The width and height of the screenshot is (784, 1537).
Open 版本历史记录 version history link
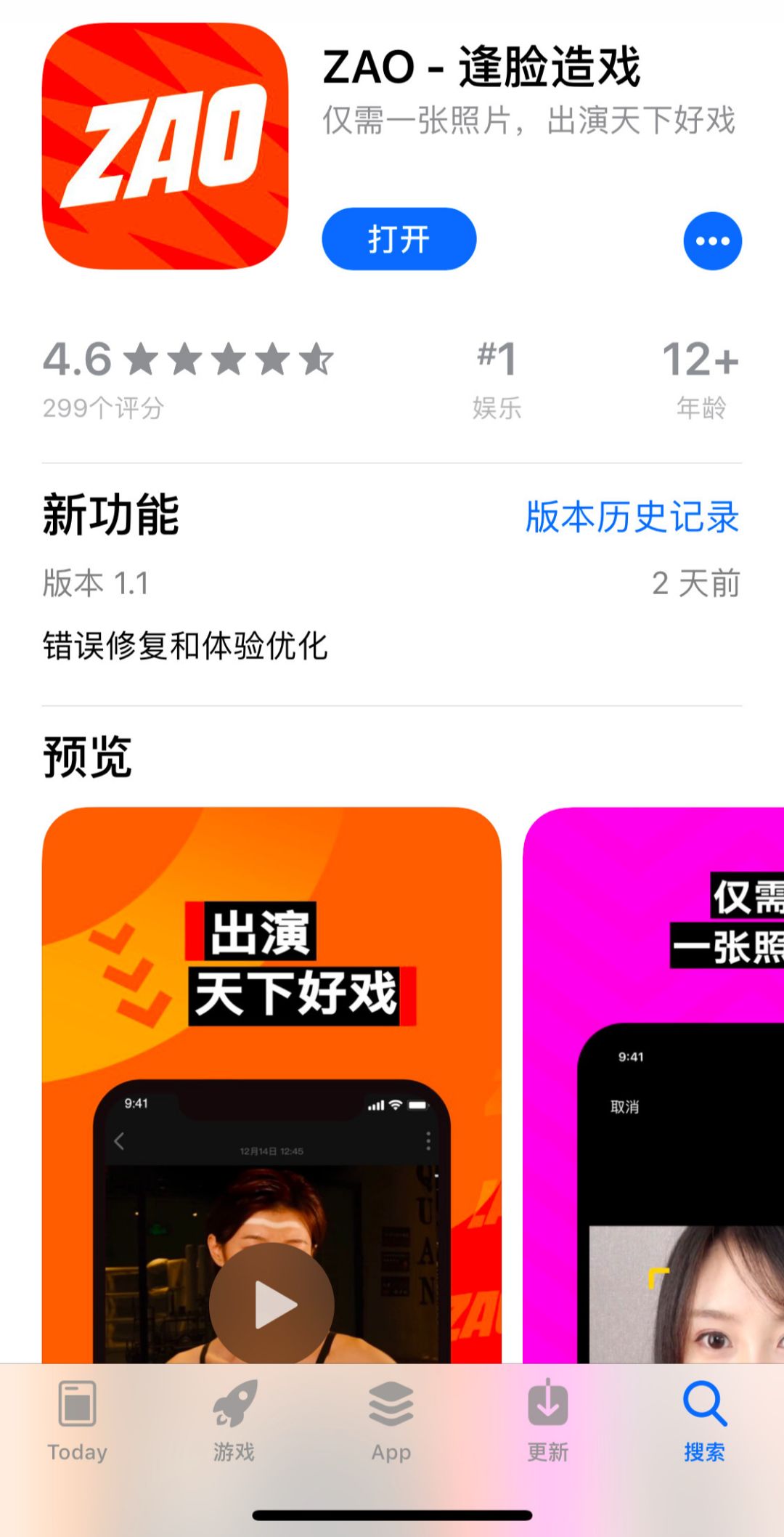pos(632,516)
